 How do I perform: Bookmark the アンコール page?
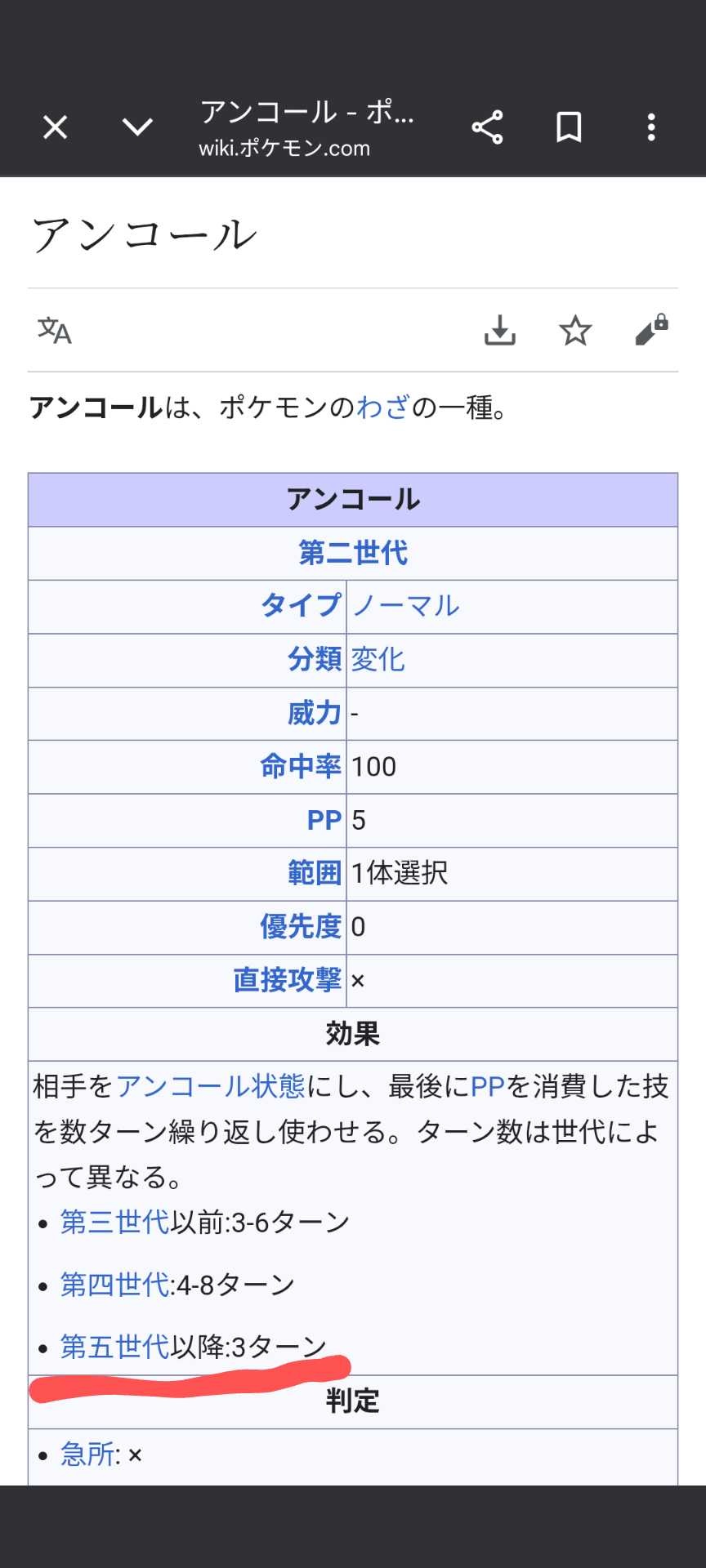(569, 127)
